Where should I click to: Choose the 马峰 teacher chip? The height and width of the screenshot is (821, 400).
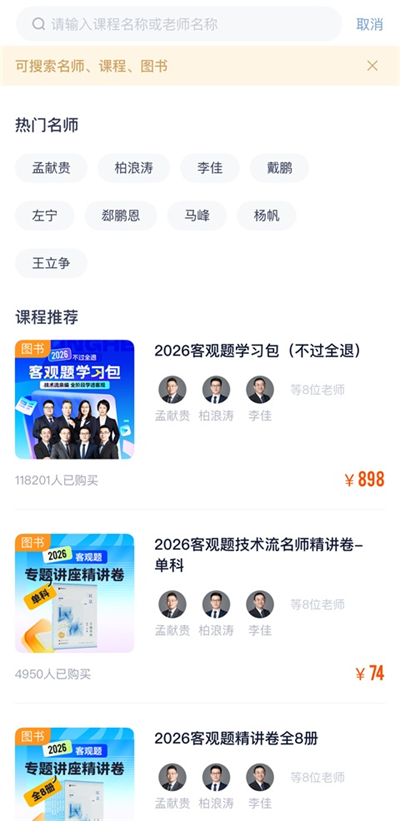tap(197, 216)
